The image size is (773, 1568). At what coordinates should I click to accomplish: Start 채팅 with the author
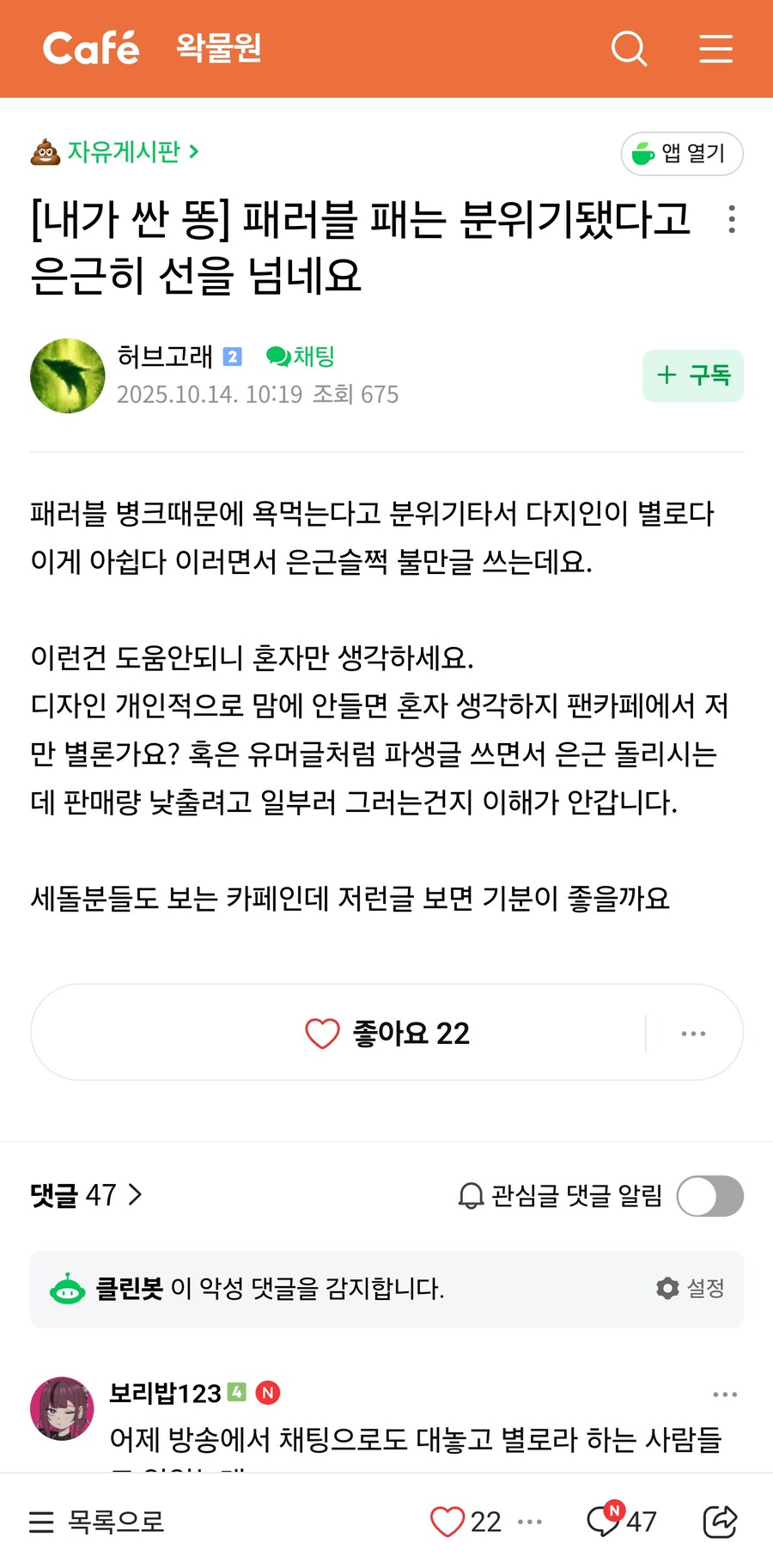point(301,356)
